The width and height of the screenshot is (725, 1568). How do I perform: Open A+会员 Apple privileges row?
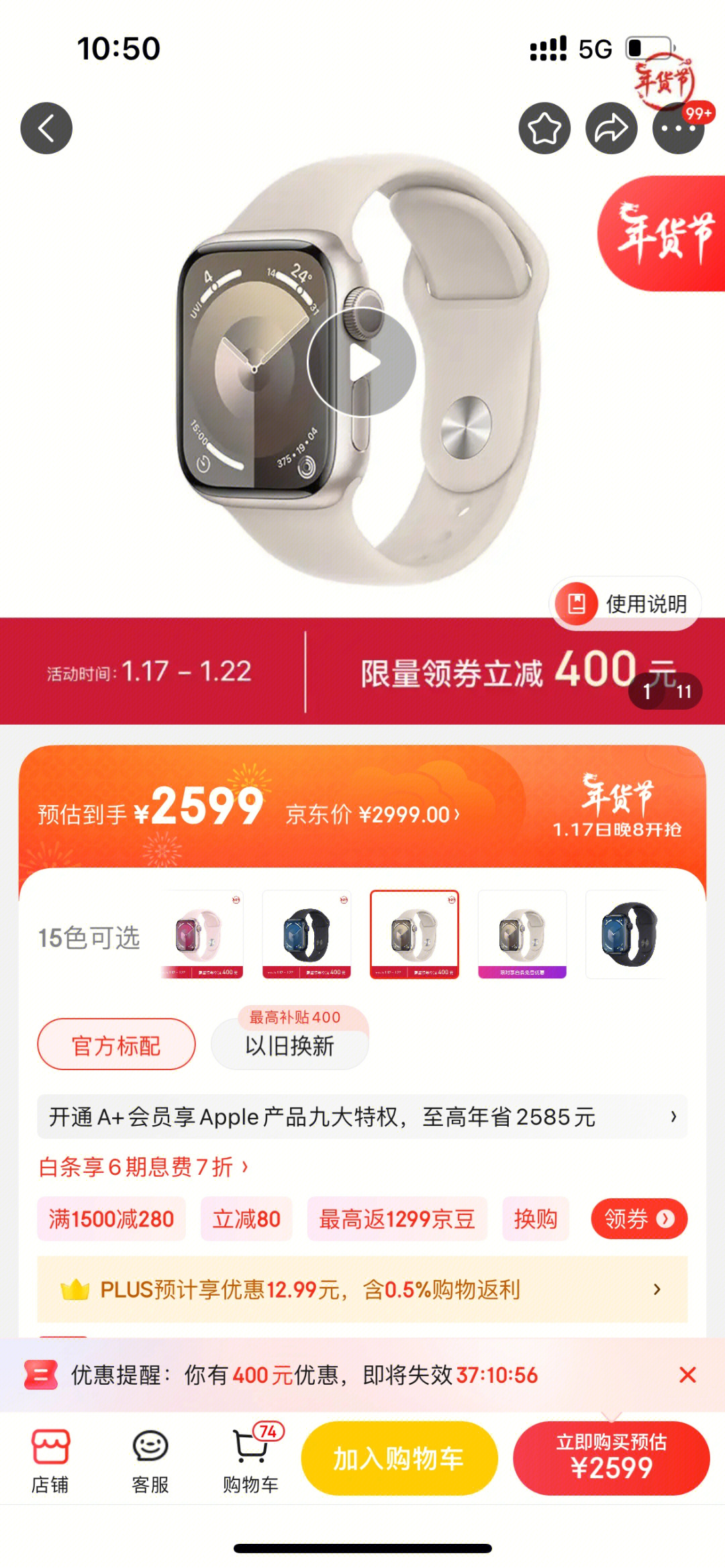362,1116
